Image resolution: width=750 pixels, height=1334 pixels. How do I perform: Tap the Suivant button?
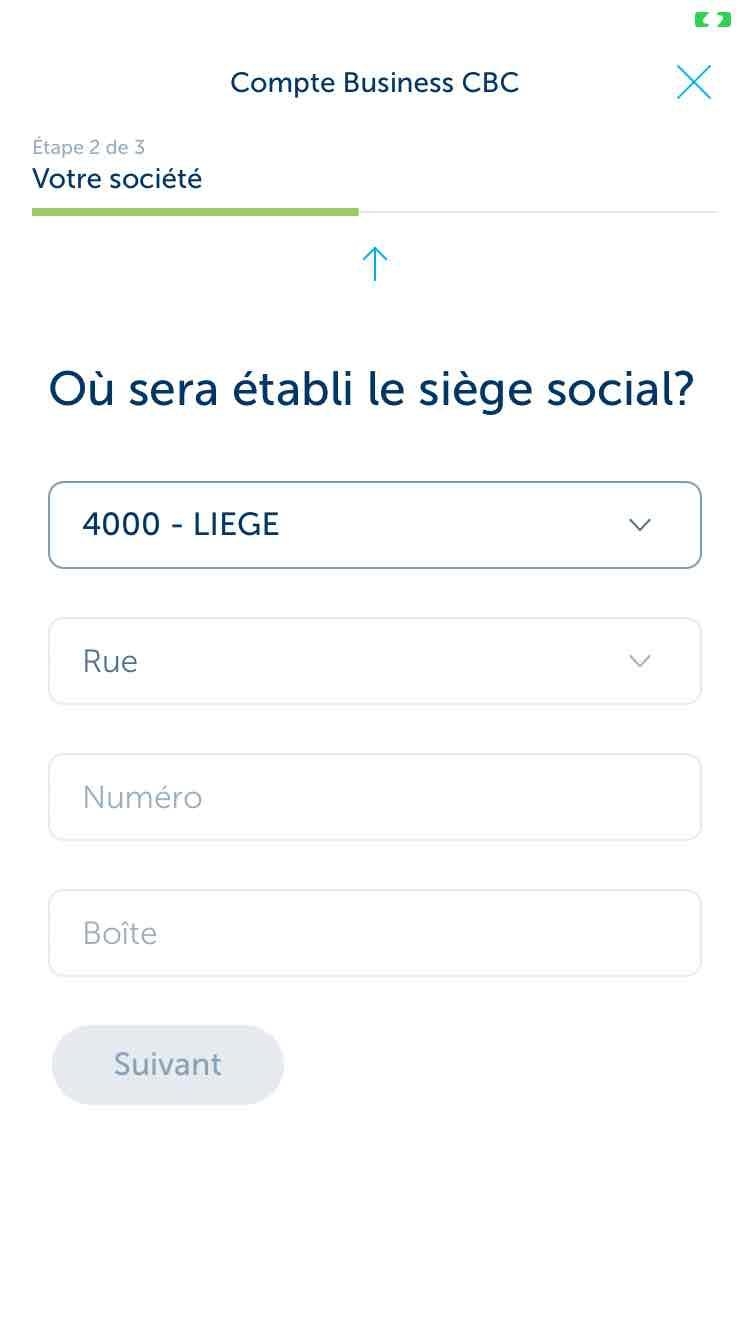pyautogui.click(x=168, y=1065)
